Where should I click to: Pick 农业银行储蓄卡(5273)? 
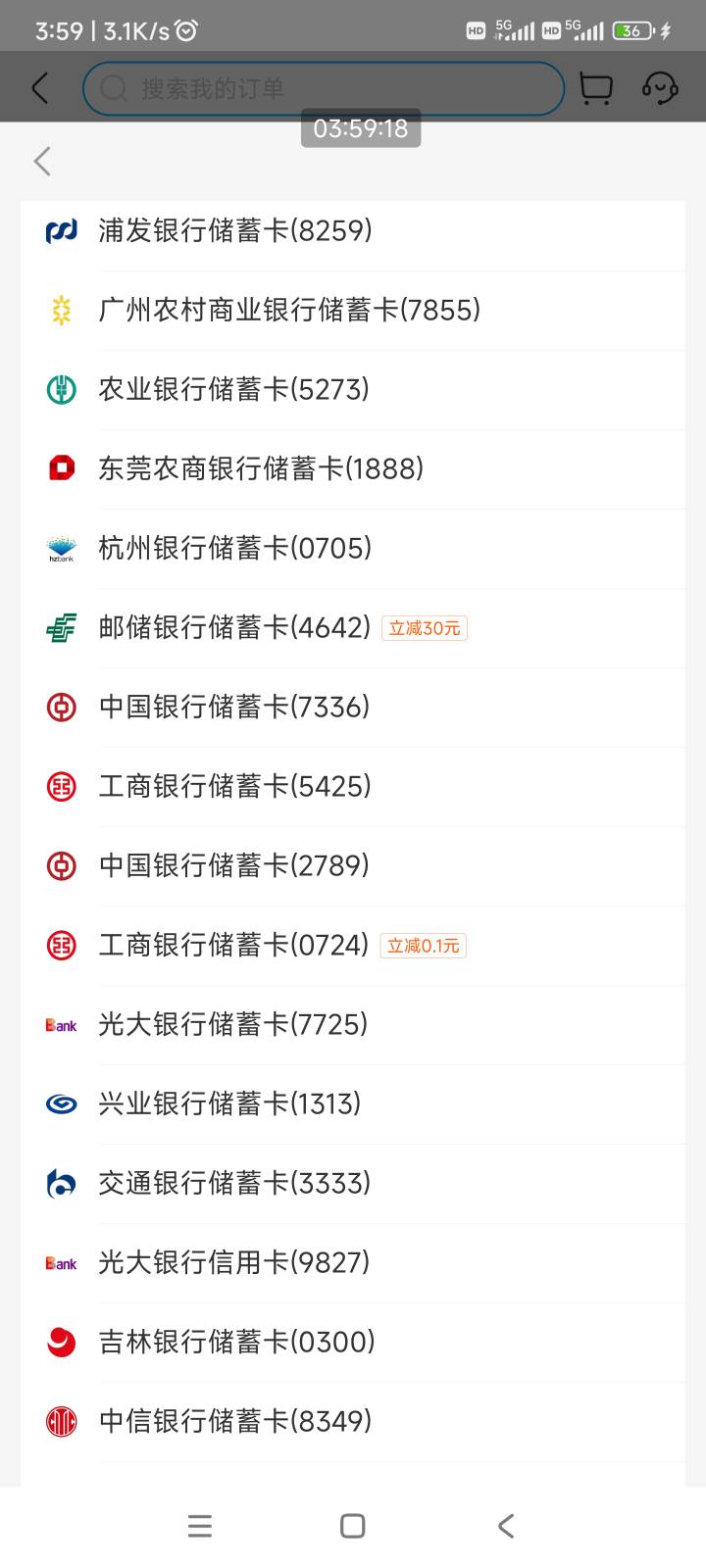(x=353, y=390)
